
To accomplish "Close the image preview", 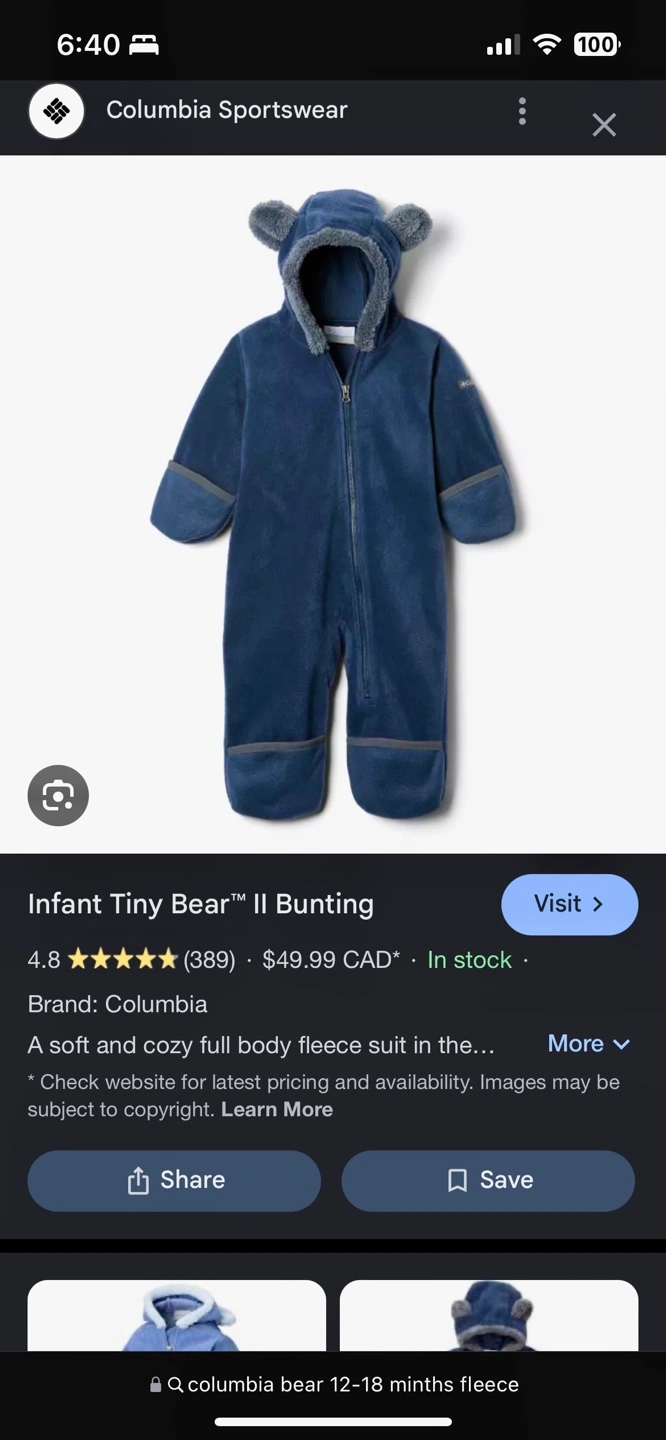I will pyautogui.click(x=604, y=124).
